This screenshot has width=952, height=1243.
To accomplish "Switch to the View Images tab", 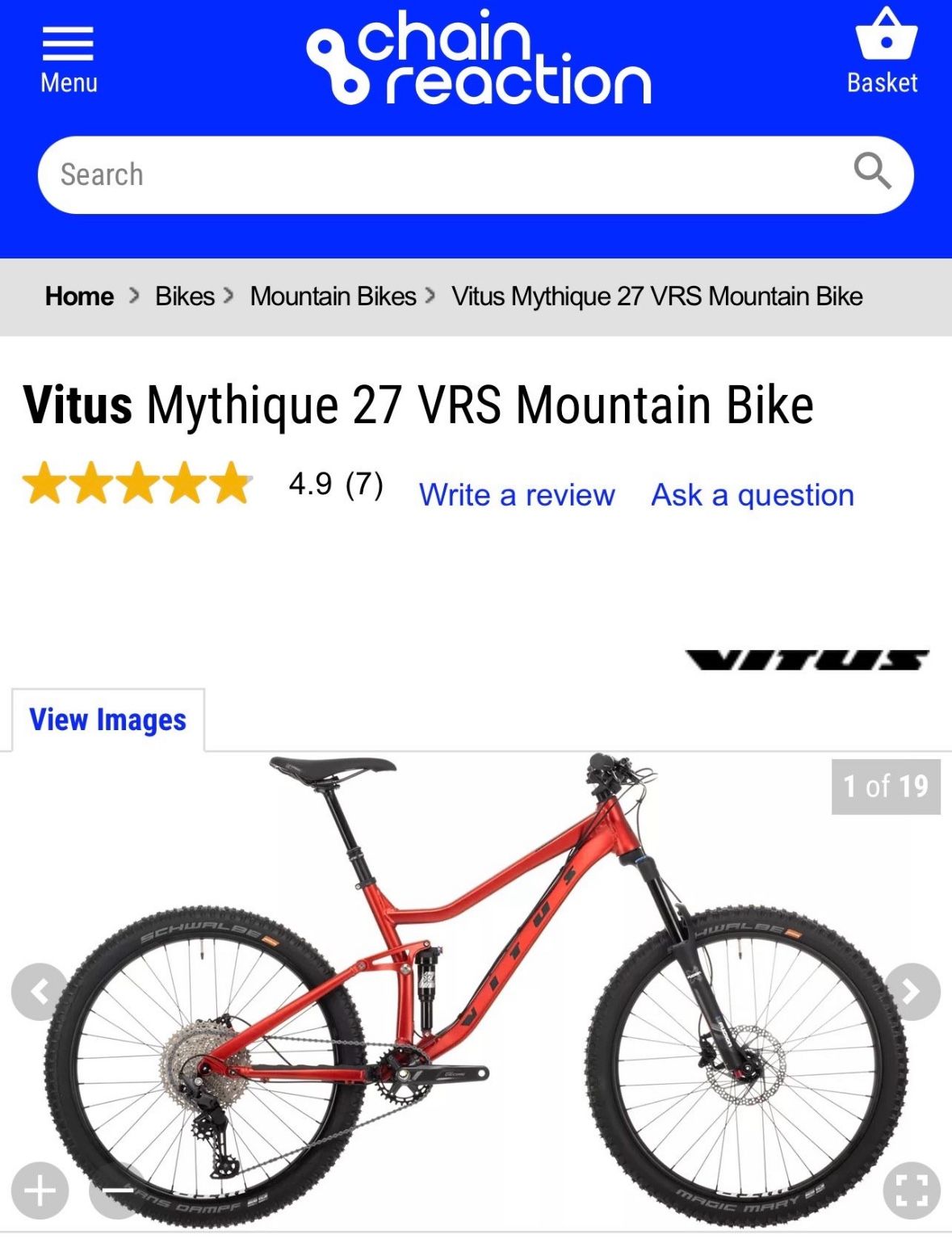I will pyautogui.click(x=107, y=719).
